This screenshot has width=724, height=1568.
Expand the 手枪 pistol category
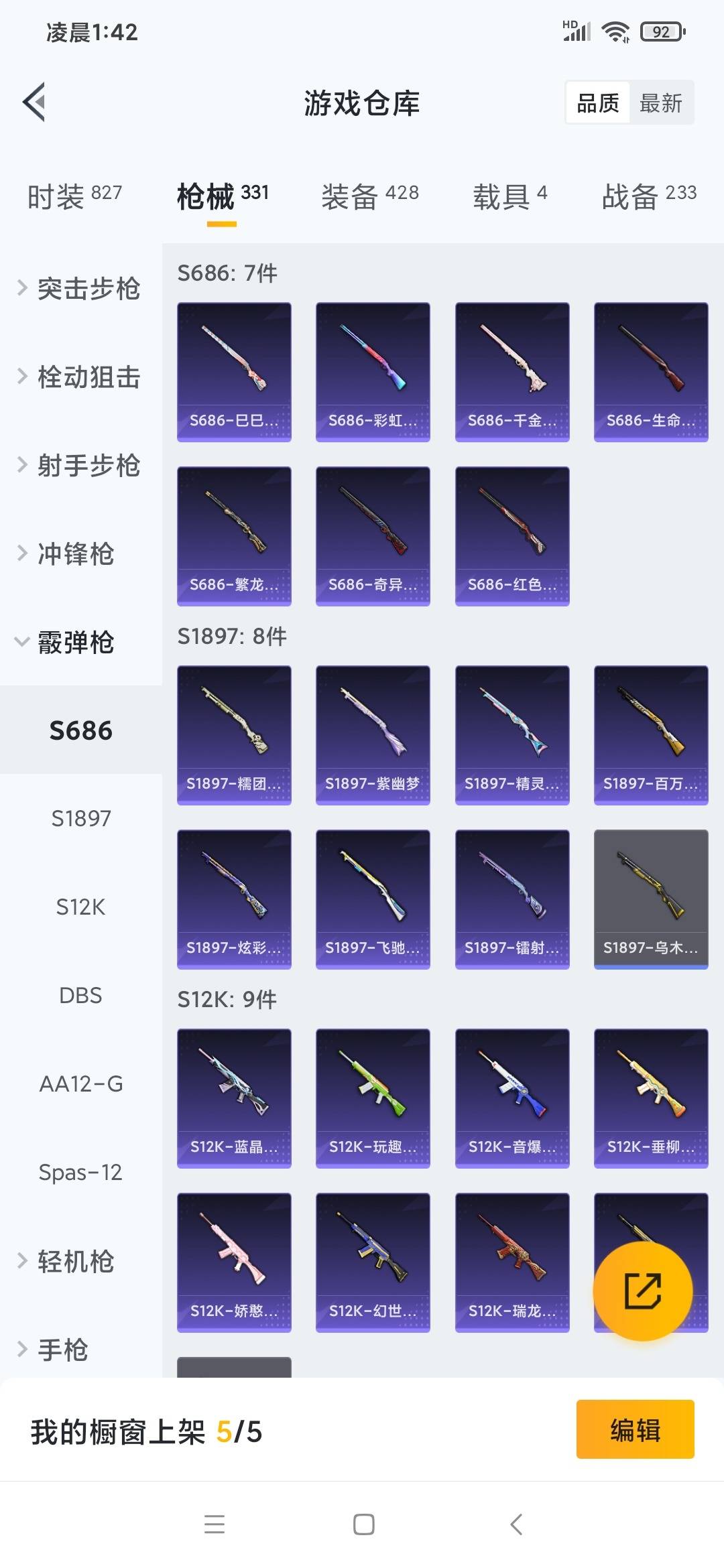[65, 1348]
